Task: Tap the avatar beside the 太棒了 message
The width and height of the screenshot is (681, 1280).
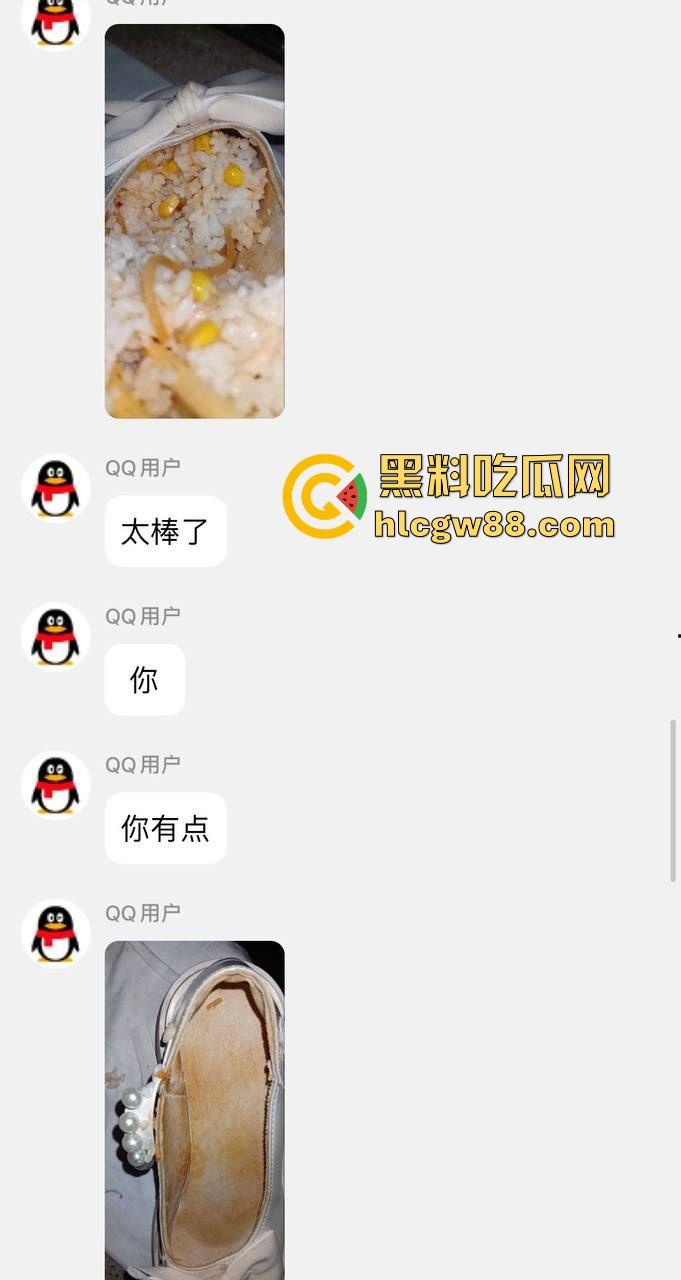Action: [x=56, y=489]
